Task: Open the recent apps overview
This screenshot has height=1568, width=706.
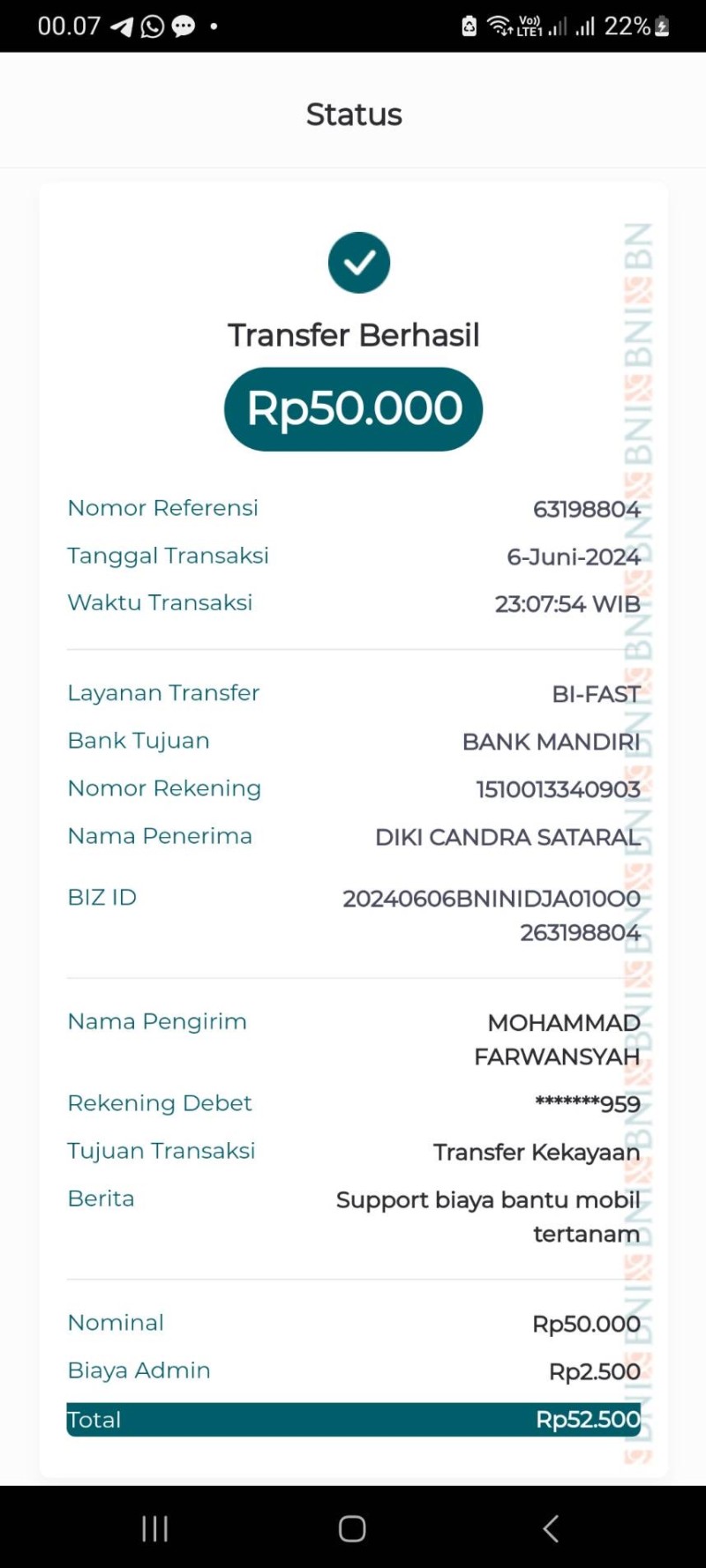Action: click(155, 1528)
